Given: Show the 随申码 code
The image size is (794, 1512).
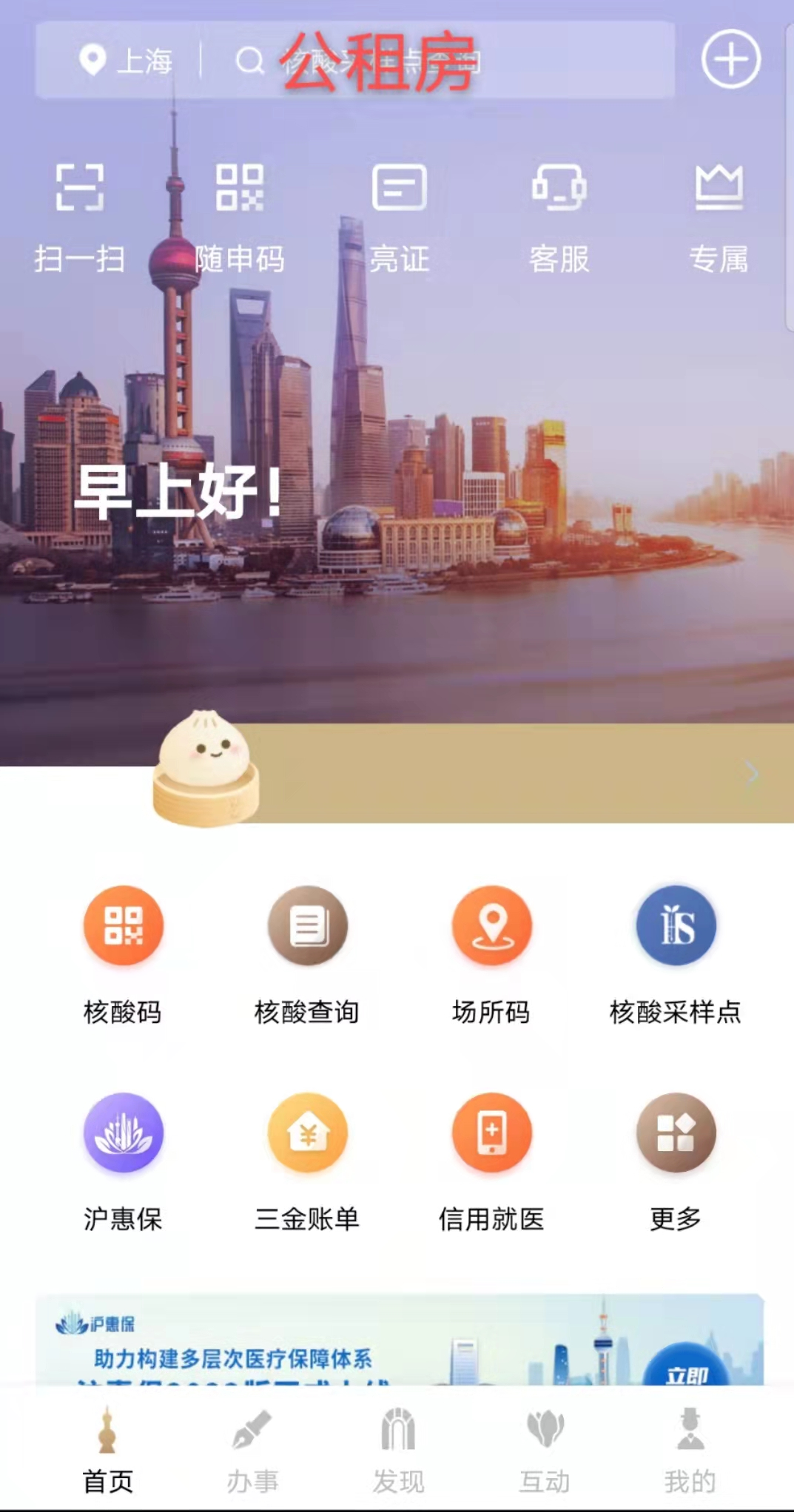Looking at the screenshot, I should tap(239, 215).
